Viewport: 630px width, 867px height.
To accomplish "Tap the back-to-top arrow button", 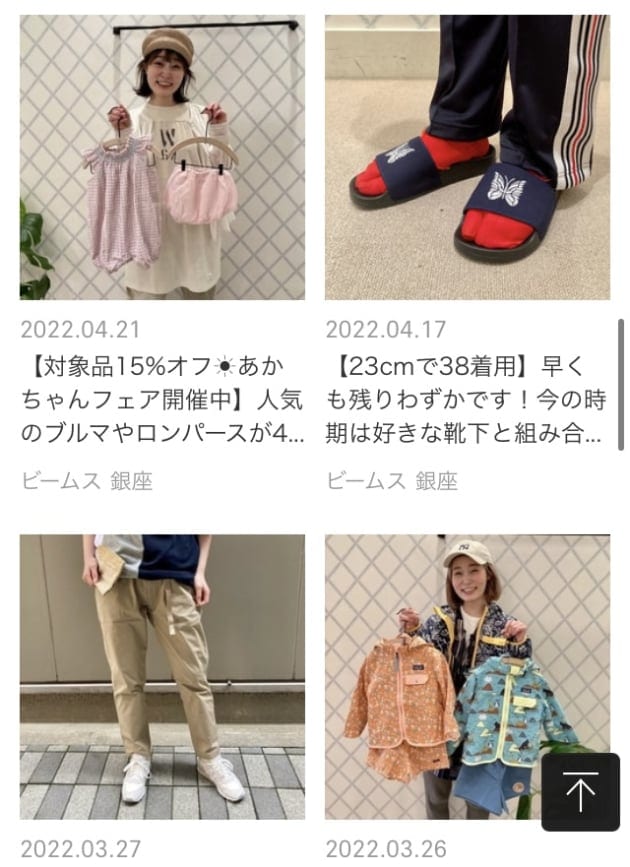I will coord(580,792).
